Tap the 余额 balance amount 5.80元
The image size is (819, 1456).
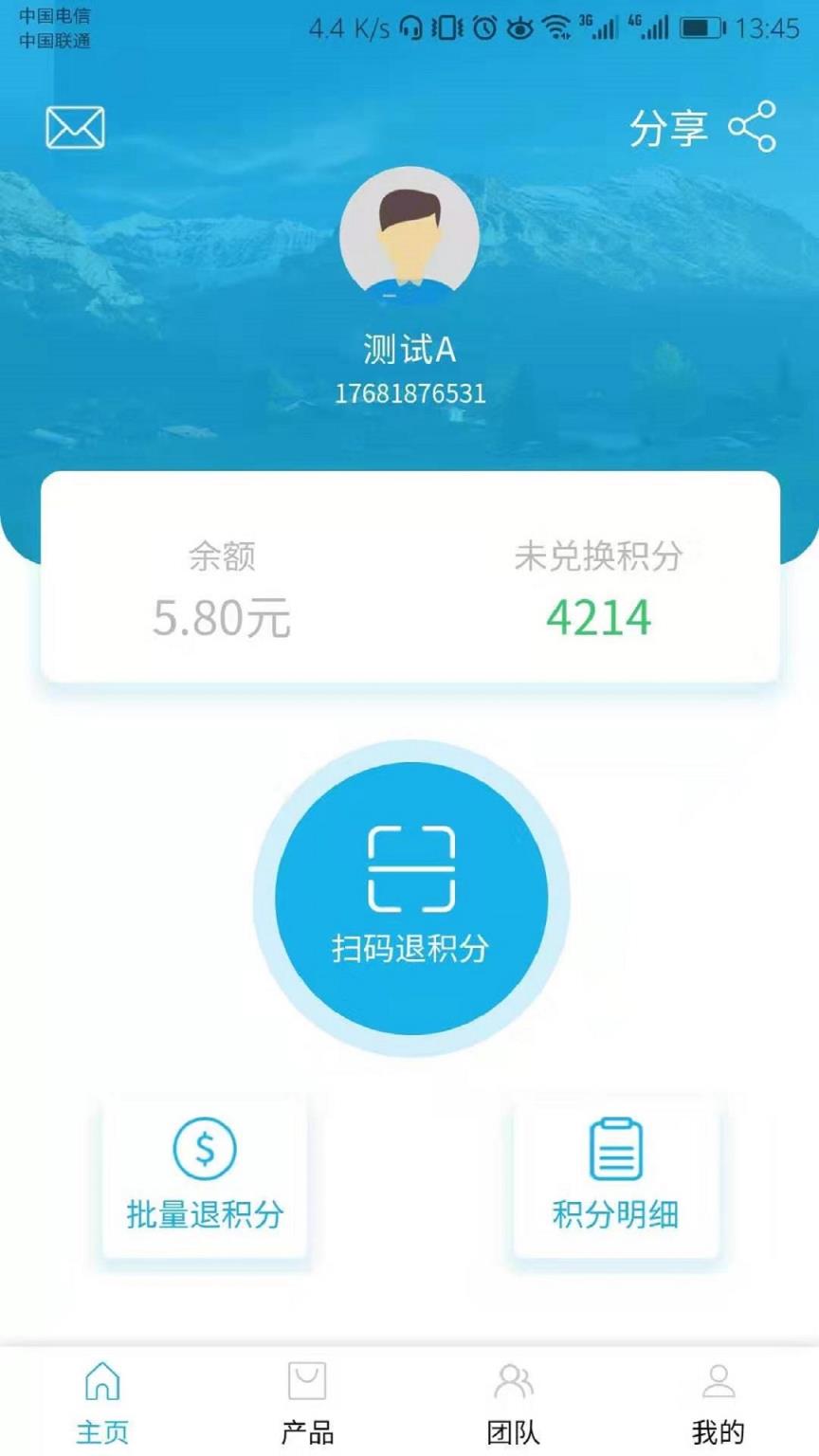220,618
